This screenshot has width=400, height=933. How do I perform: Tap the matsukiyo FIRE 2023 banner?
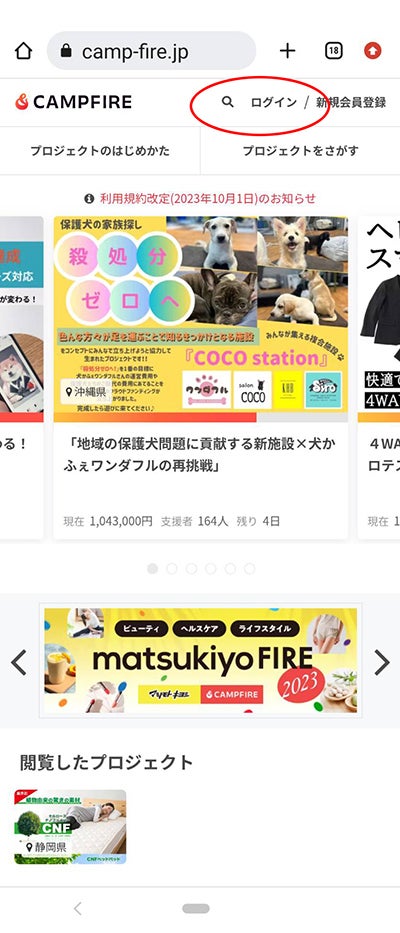(201, 660)
